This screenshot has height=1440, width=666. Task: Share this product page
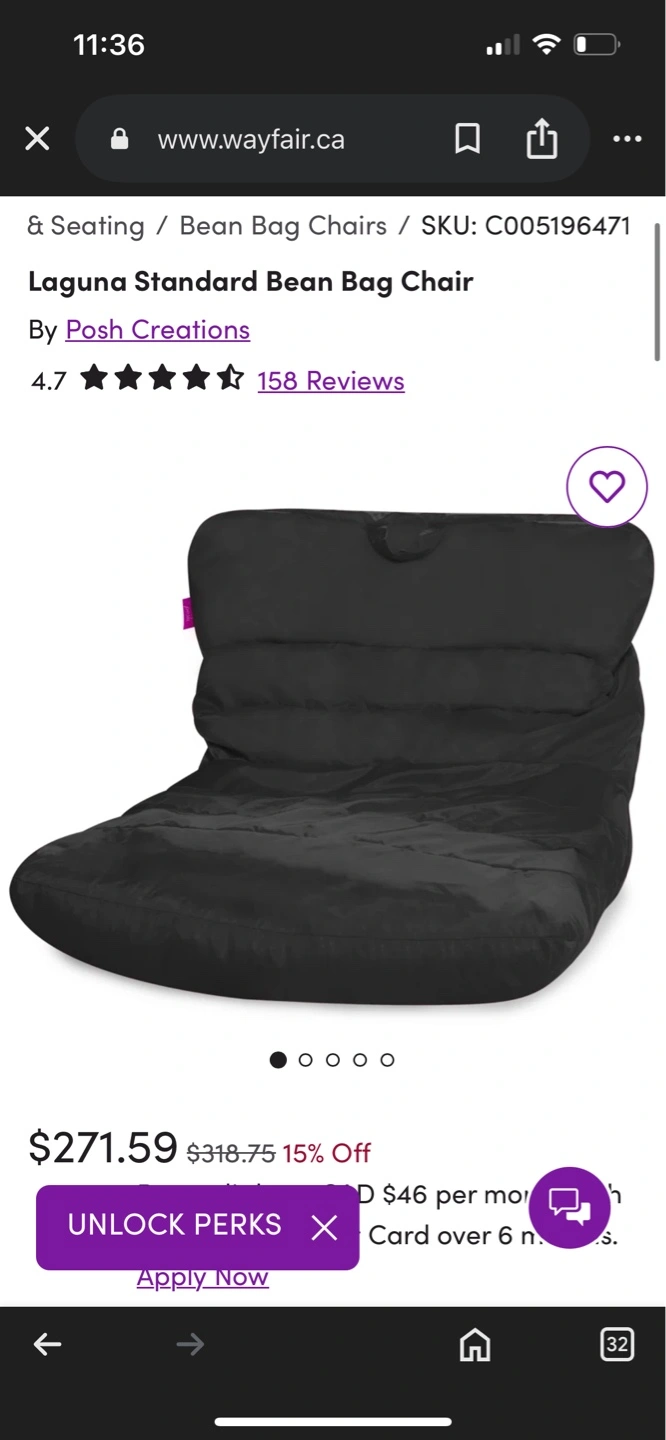coord(541,139)
